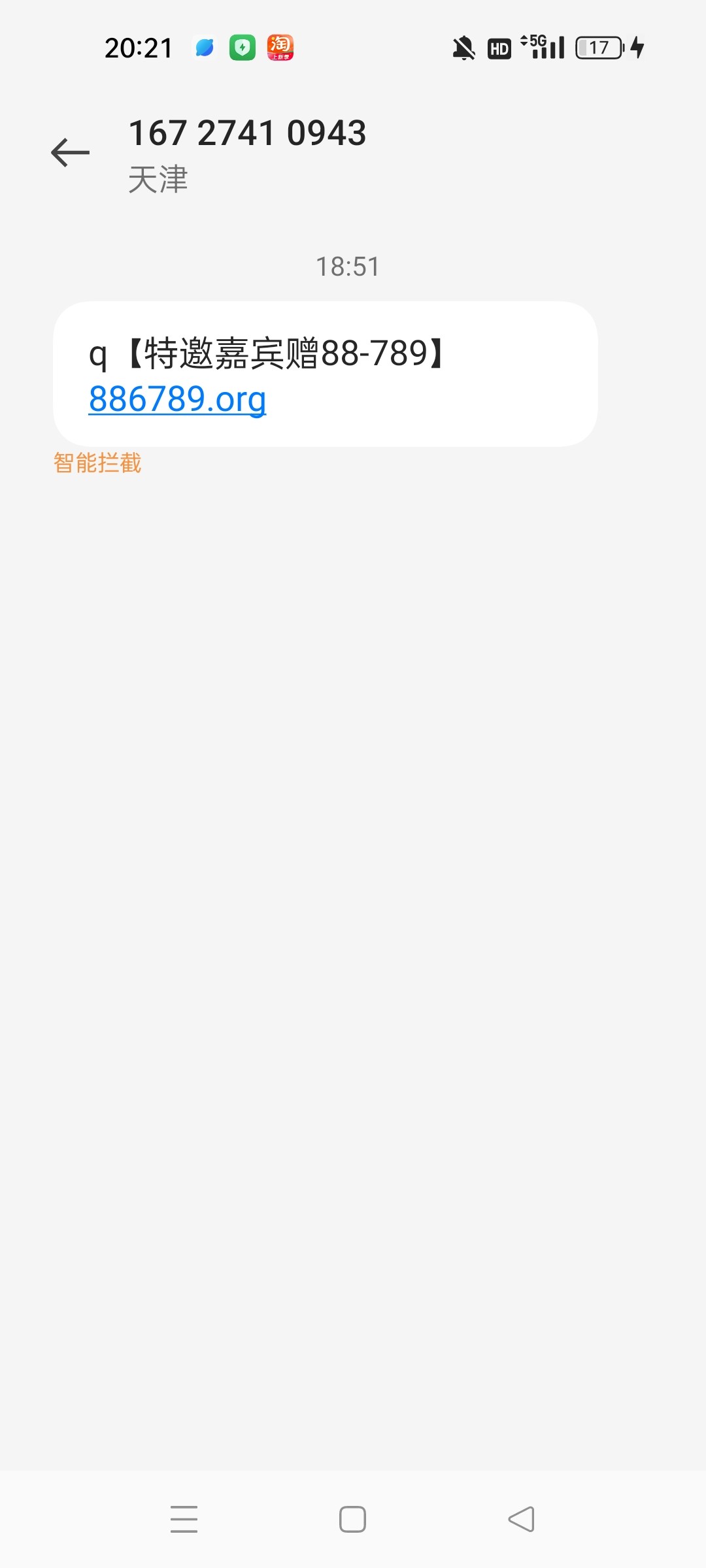Tap the system home button
The image size is (706, 1568).
click(352, 1519)
